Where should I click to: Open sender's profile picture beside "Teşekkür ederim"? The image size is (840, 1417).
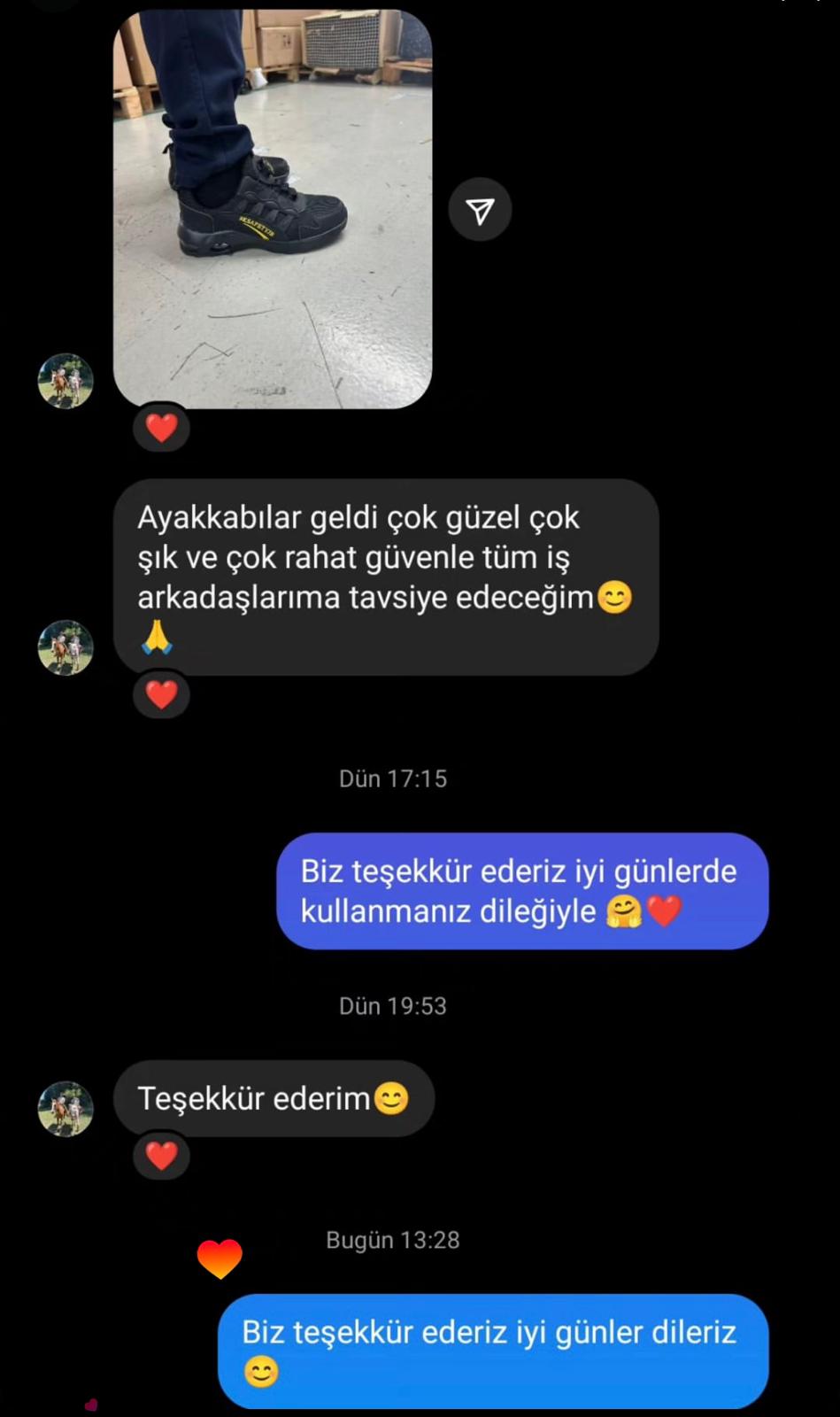66,1108
